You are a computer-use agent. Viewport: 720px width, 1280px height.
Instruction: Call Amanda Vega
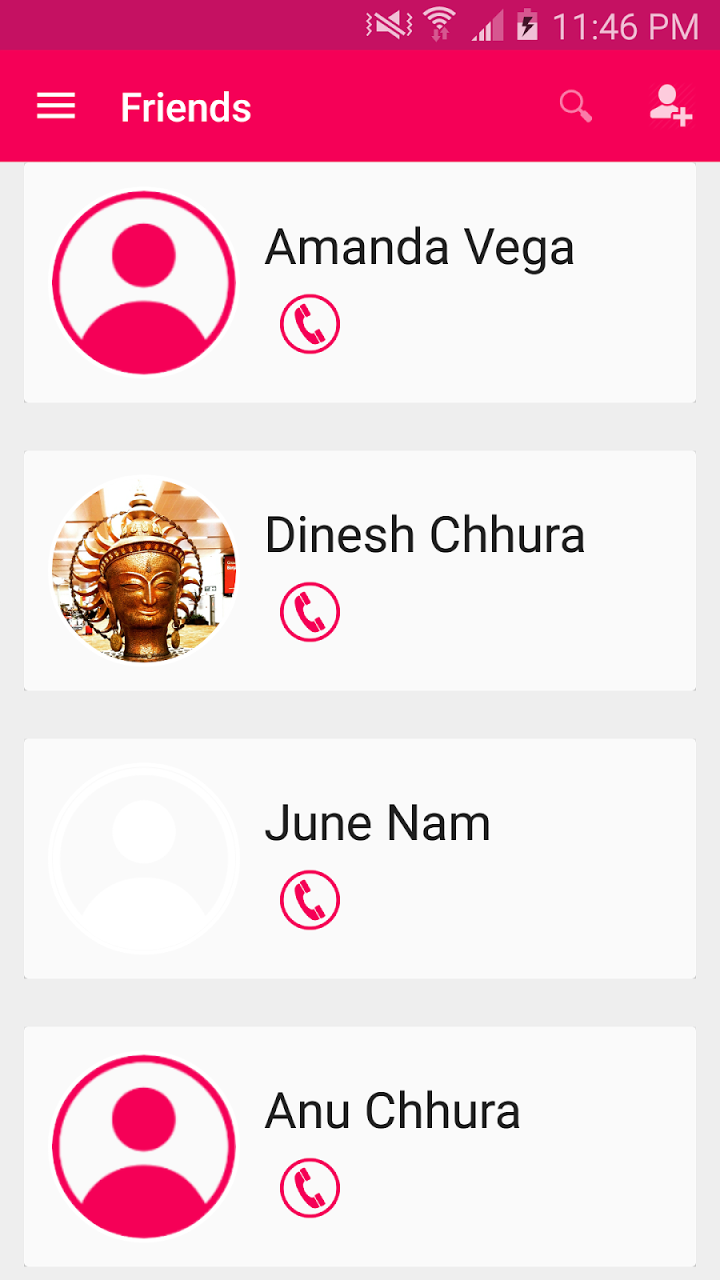pyautogui.click(x=310, y=324)
